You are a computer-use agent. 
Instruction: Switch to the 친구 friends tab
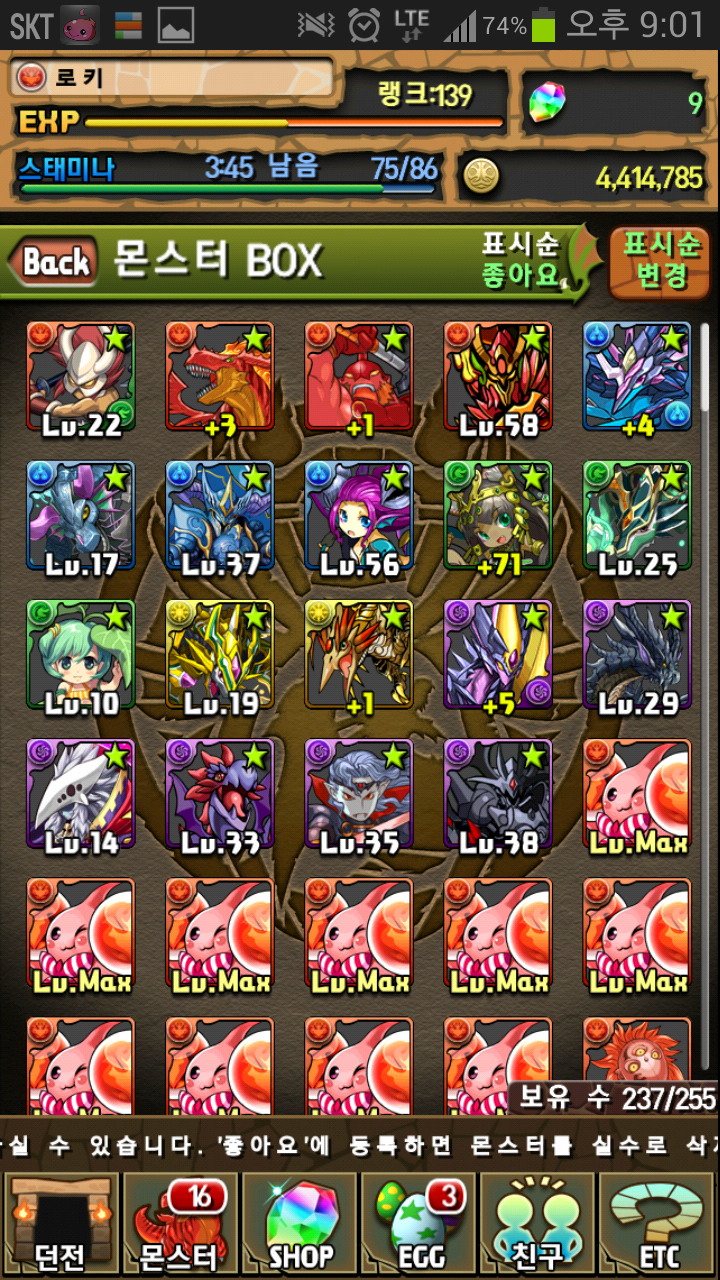click(x=538, y=1225)
